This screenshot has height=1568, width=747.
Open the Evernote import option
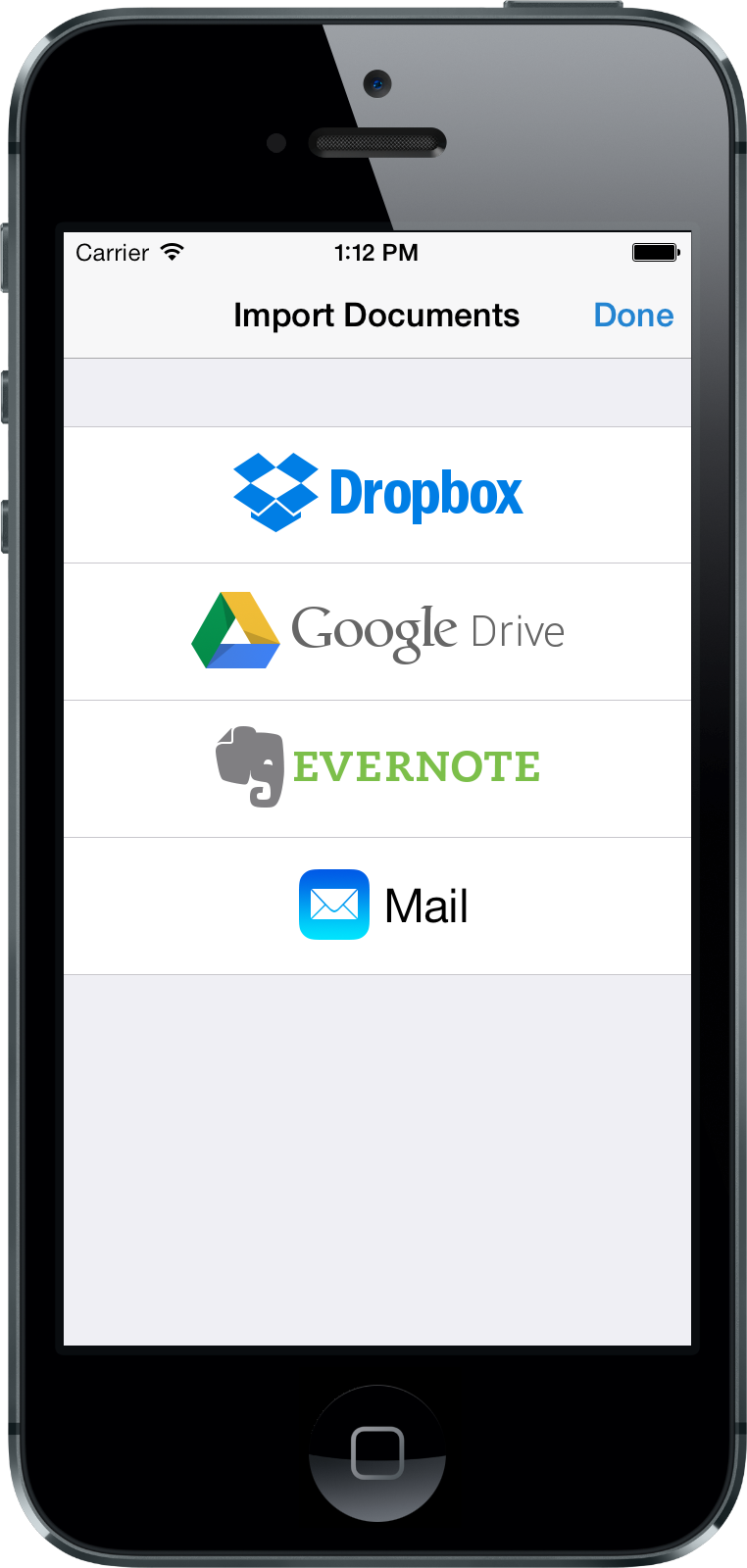[x=377, y=767]
